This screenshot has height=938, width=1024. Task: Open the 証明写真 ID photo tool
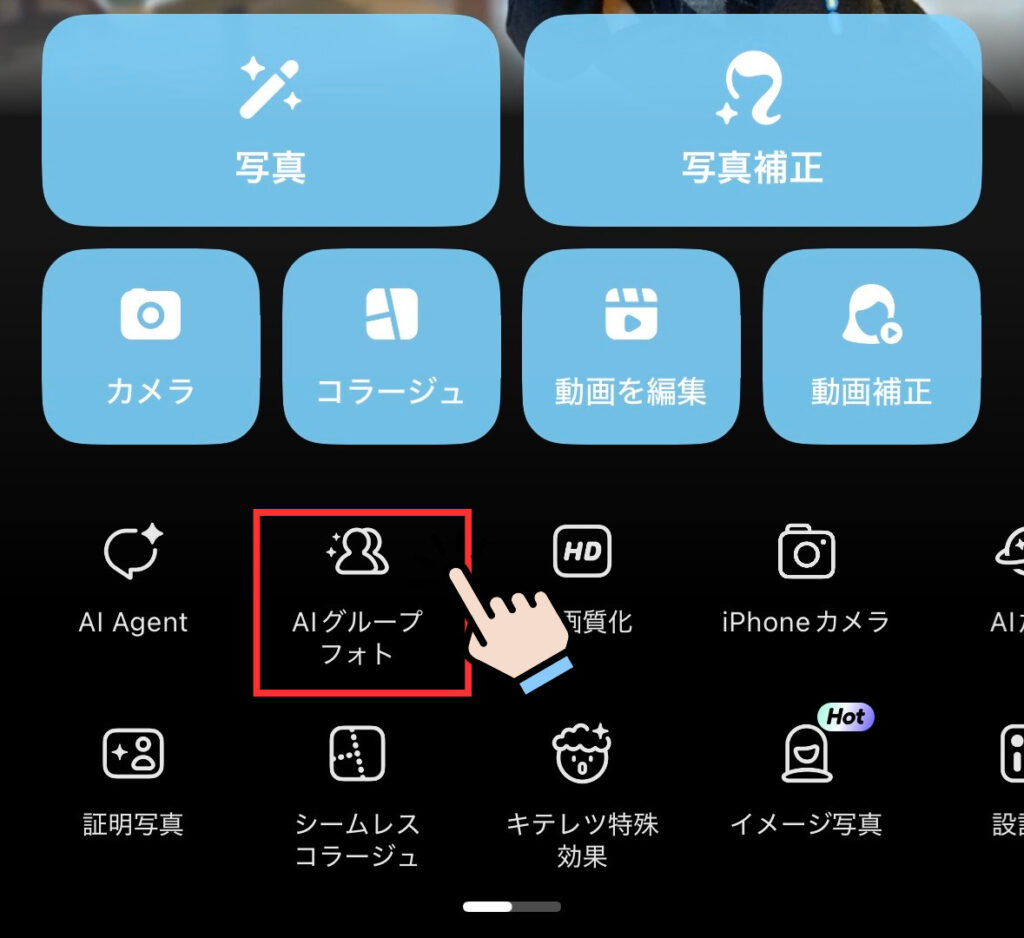coord(133,782)
